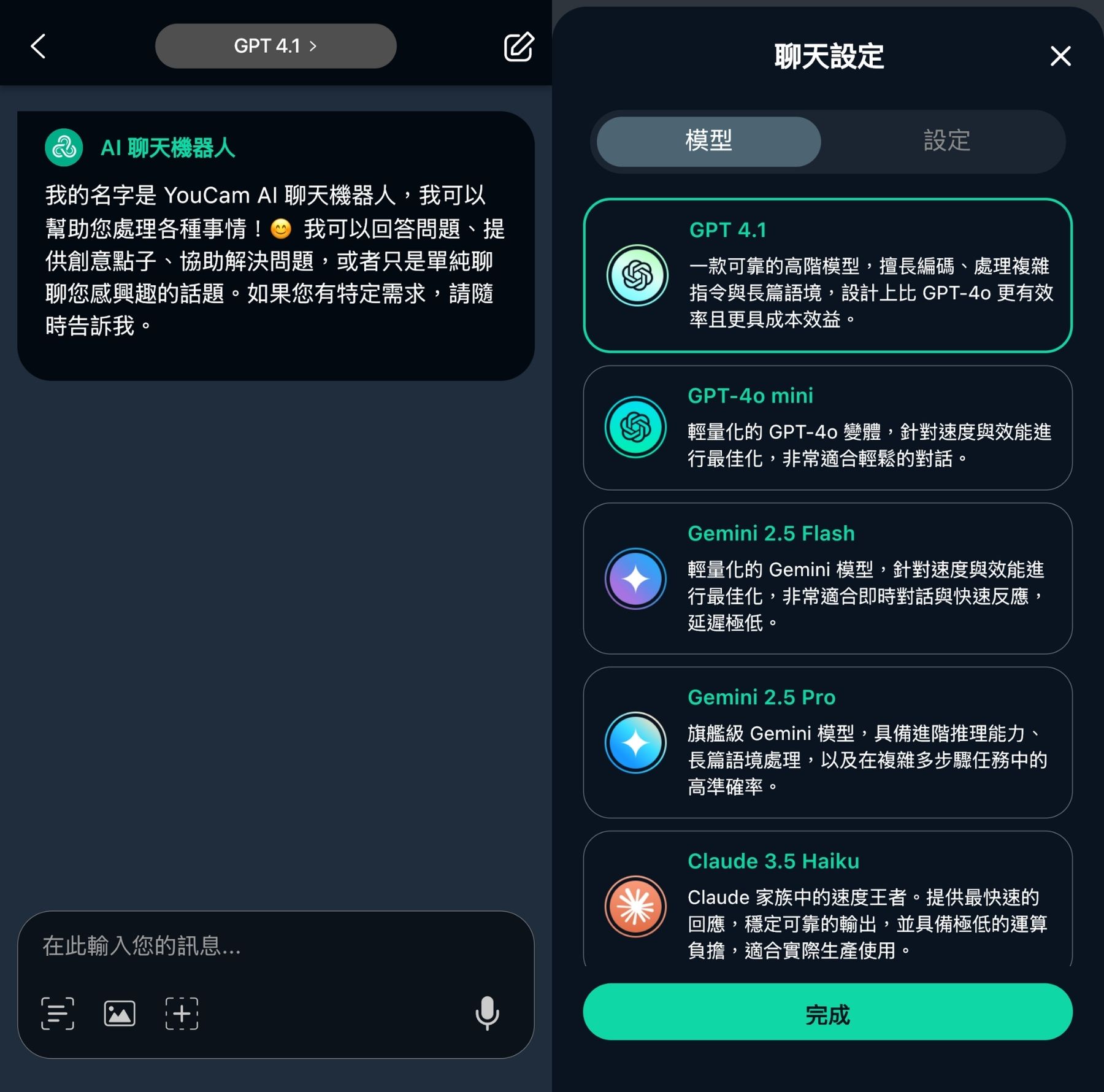The image size is (1104, 1092).
Task: Select the Gemini 2.5 Flash model
Action: pos(827,578)
